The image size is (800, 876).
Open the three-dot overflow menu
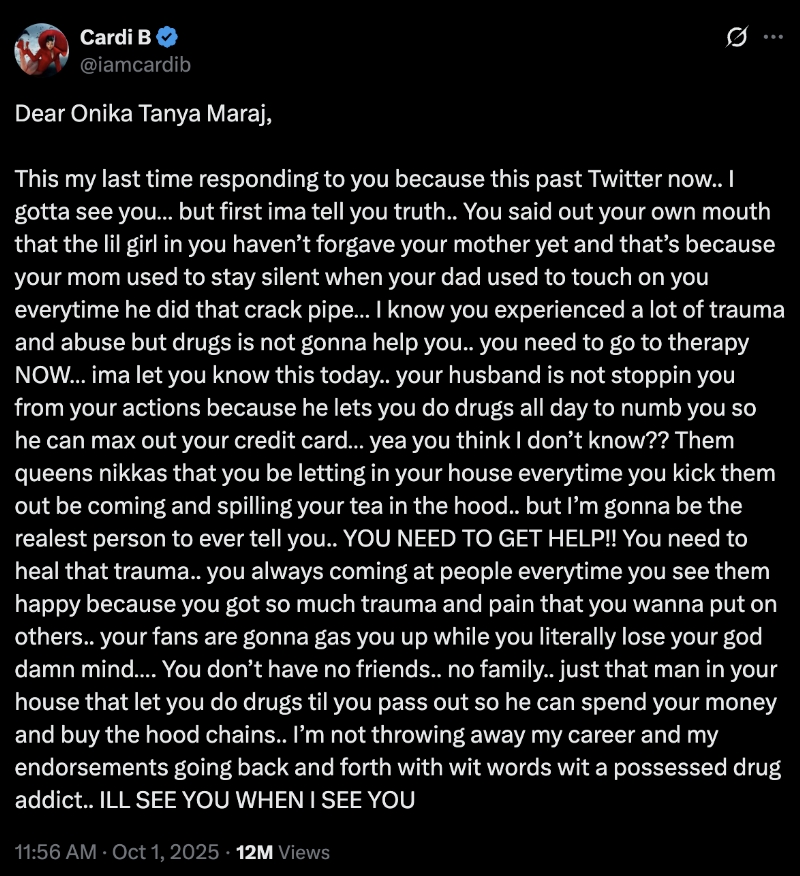click(773, 37)
